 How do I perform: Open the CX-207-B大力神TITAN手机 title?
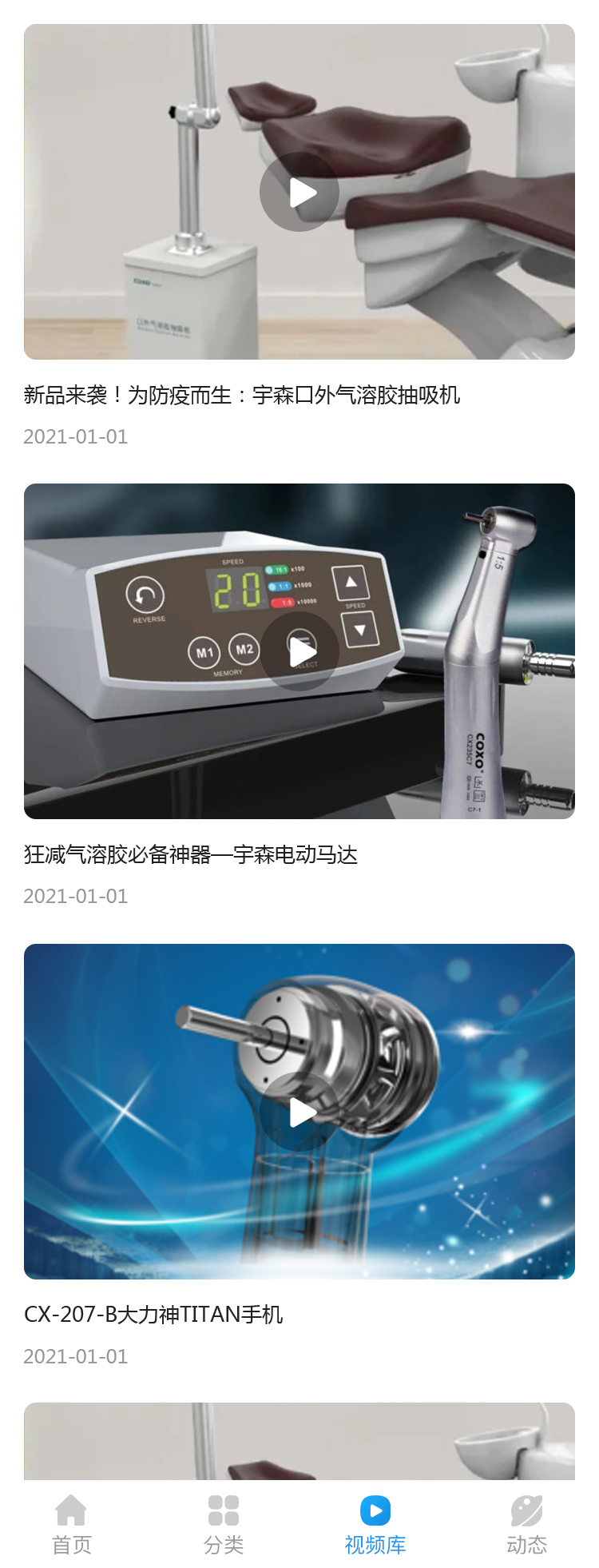[153, 1314]
